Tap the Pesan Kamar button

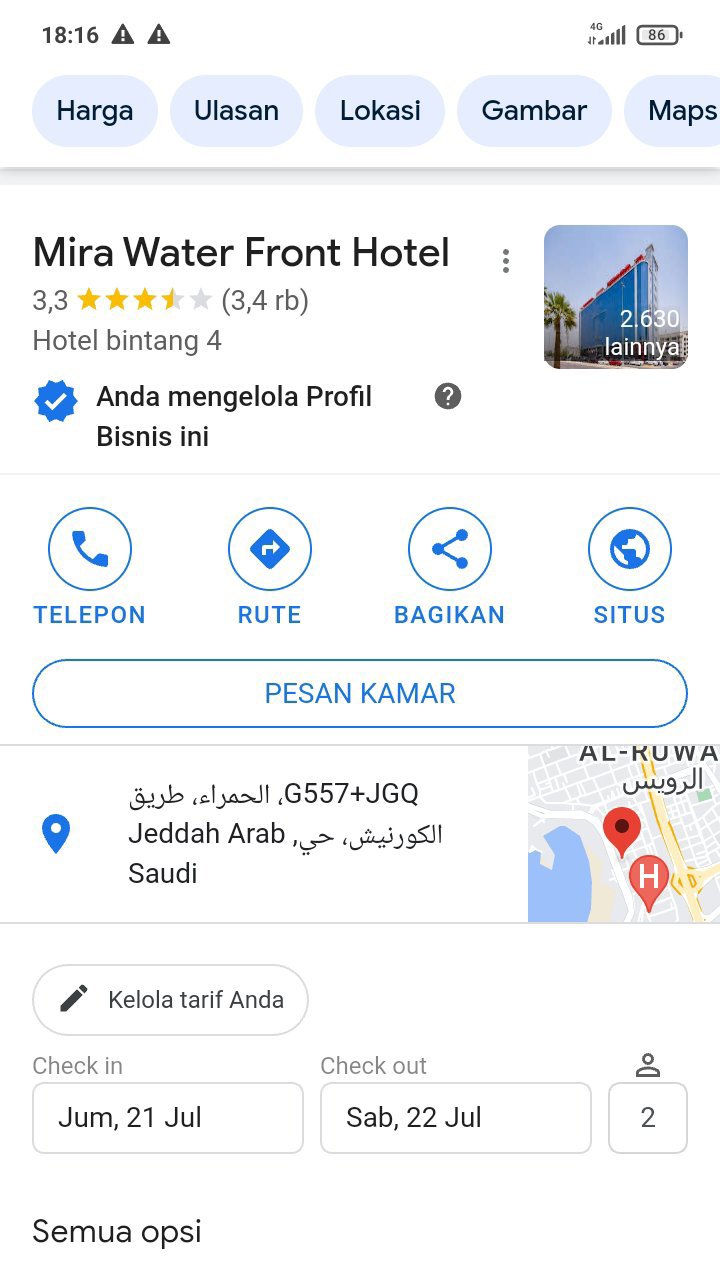pos(360,693)
